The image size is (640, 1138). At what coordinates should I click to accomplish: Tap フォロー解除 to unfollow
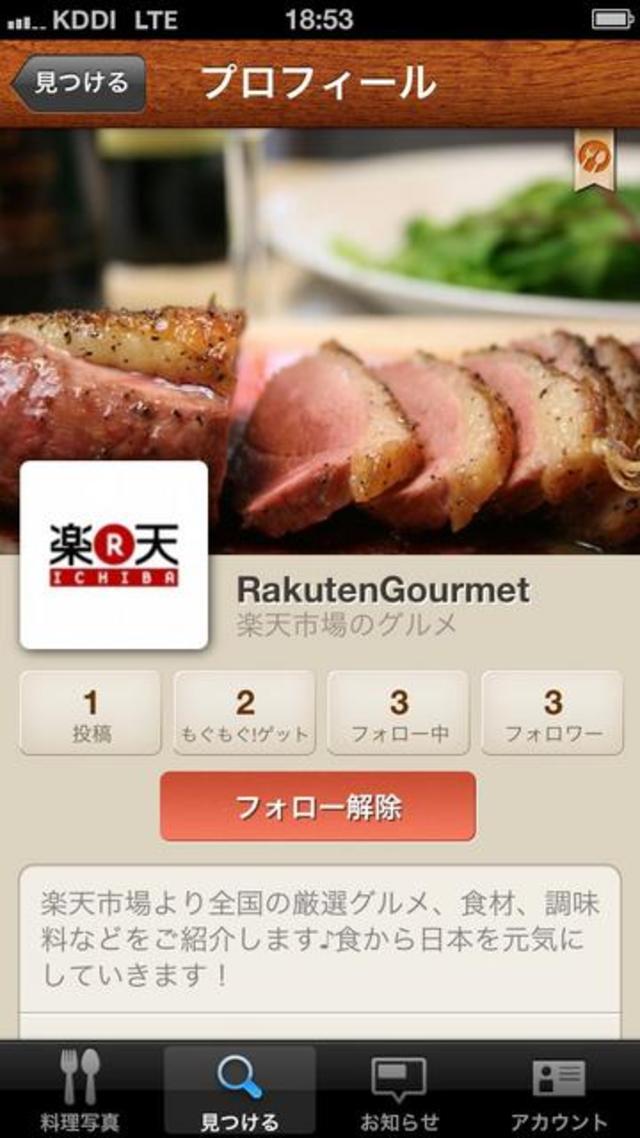(x=318, y=806)
